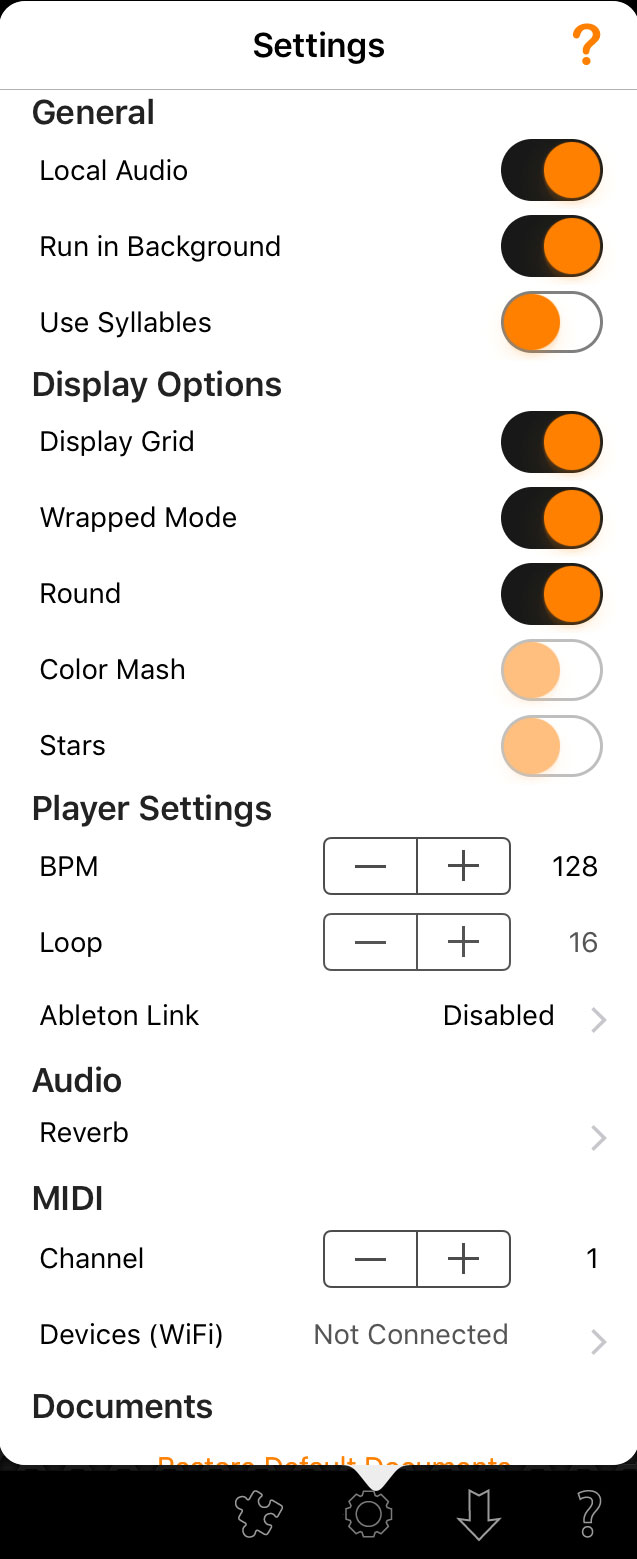The width and height of the screenshot is (637, 1559).
Task: Tap the download arrow icon
Action: pyautogui.click(x=479, y=1514)
